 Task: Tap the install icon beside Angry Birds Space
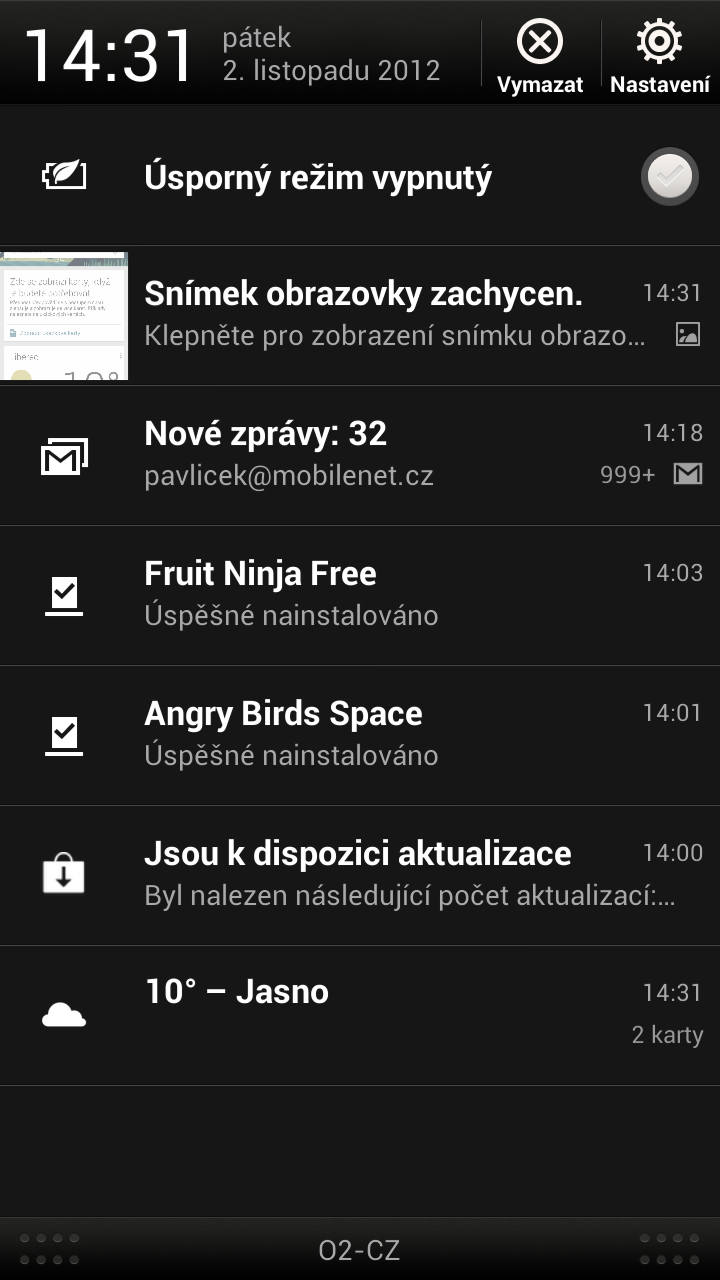pos(64,733)
